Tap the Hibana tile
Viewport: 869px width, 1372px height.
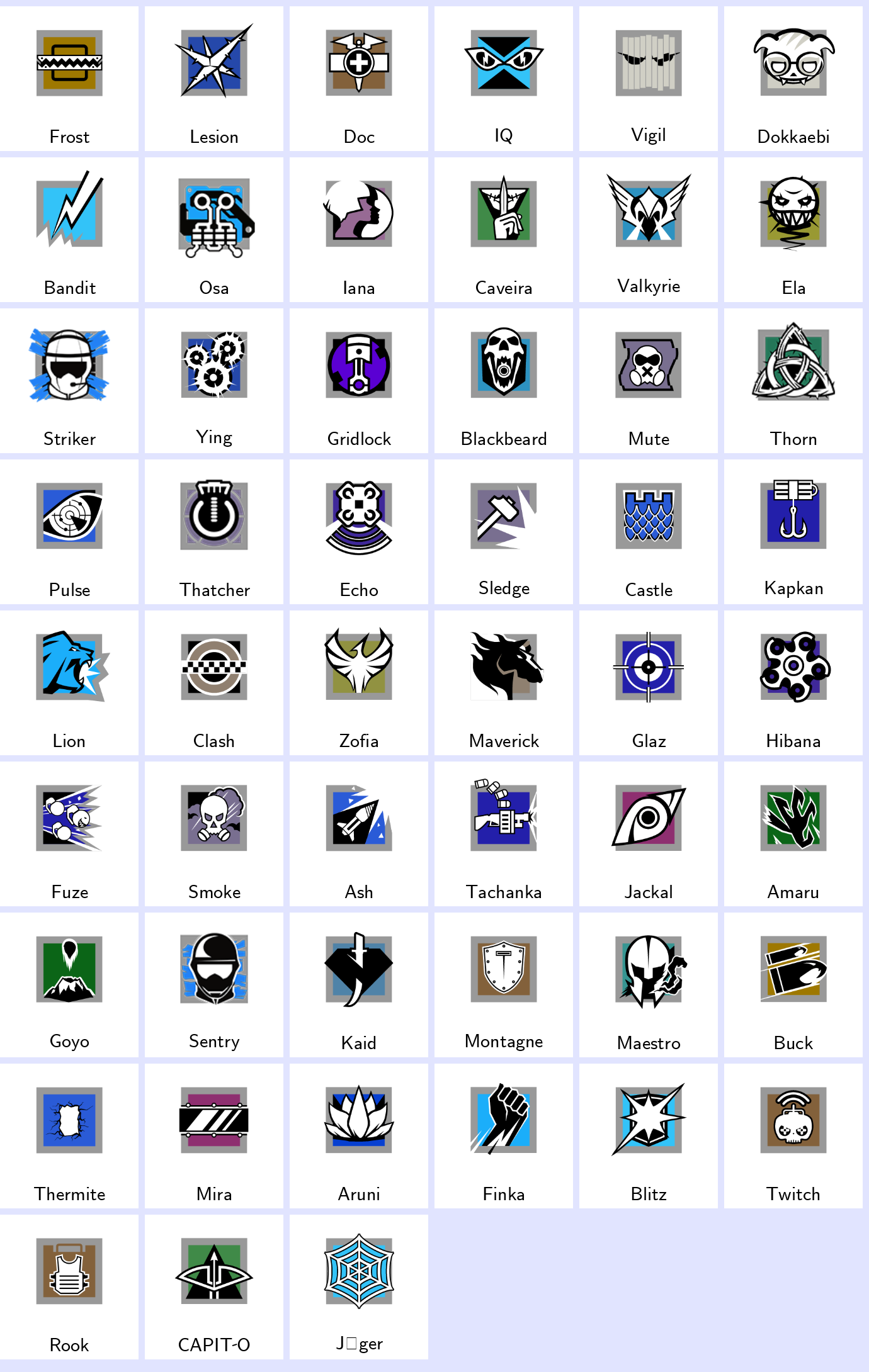point(793,683)
